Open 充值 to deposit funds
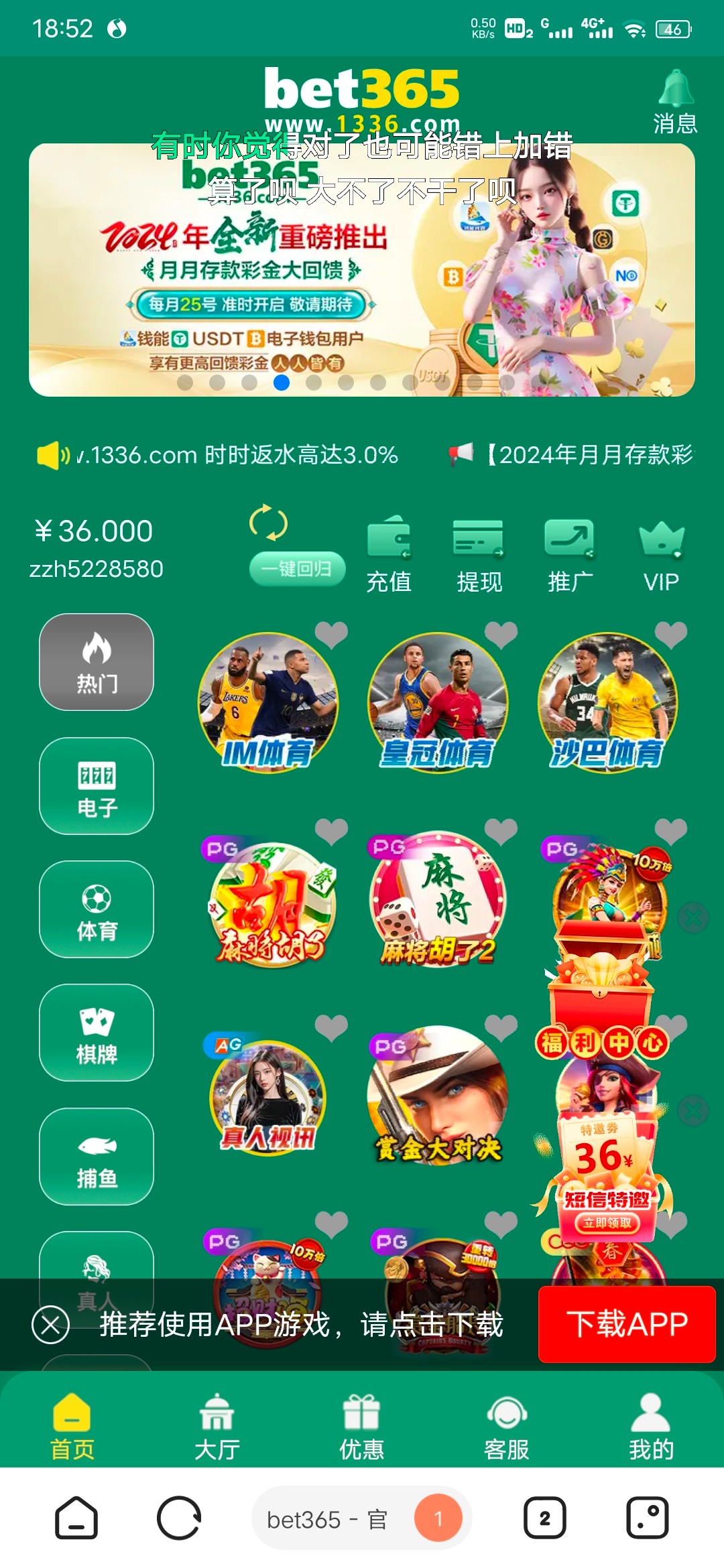The height and width of the screenshot is (1568, 724). click(389, 554)
